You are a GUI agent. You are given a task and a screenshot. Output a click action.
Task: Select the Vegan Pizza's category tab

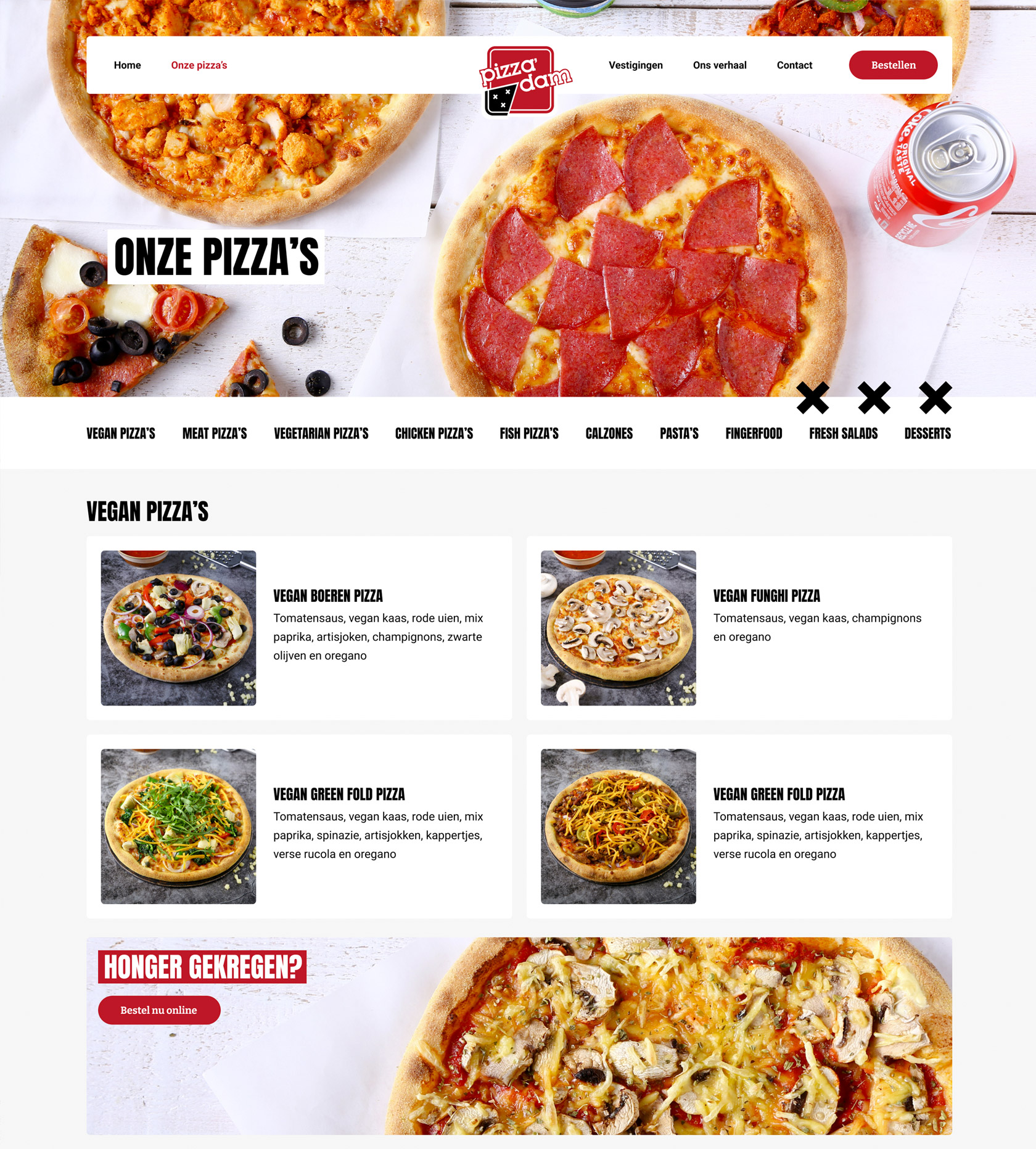[x=121, y=434]
